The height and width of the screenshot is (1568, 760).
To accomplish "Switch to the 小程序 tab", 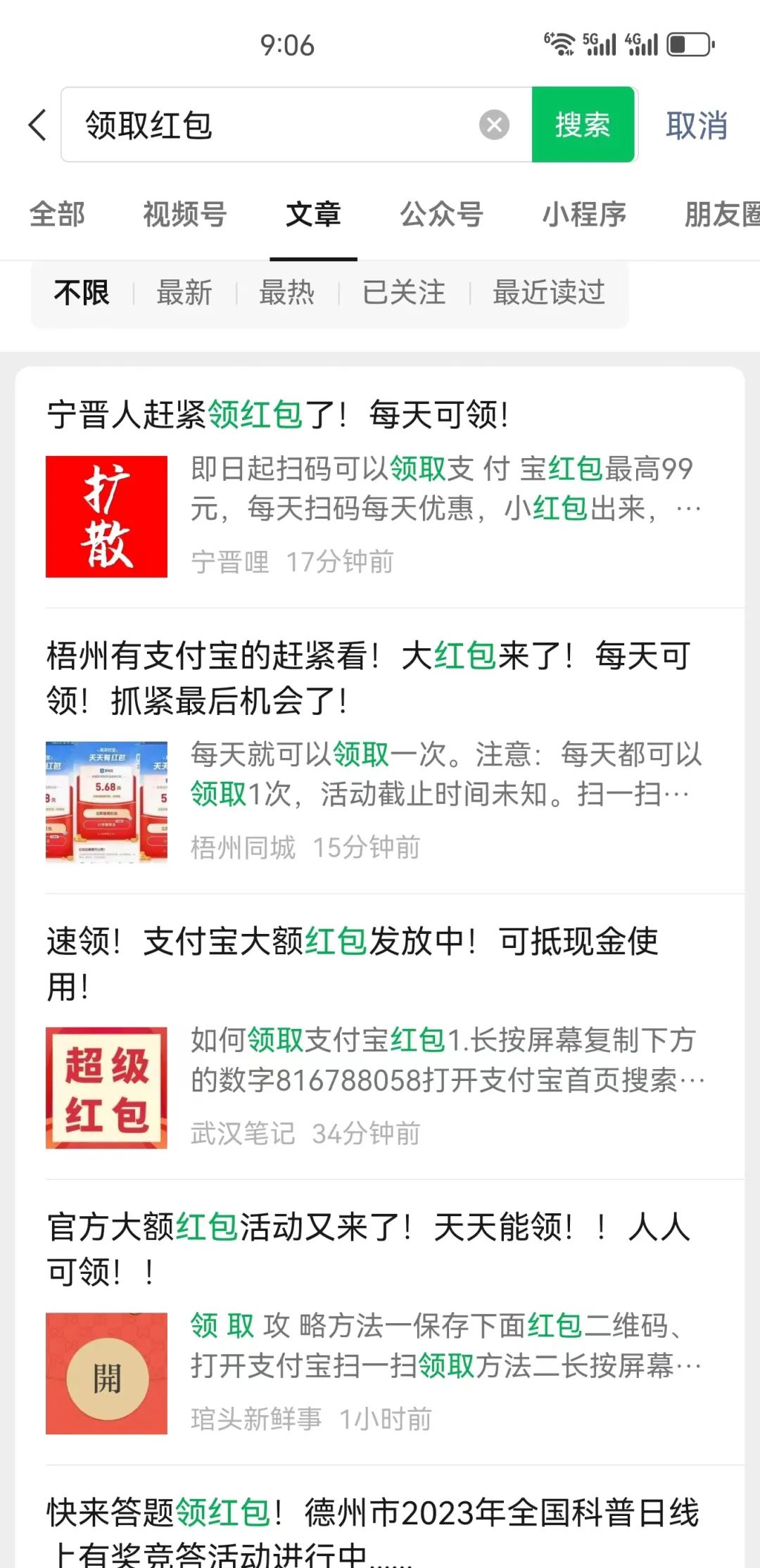I will click(x=584, y=214).
